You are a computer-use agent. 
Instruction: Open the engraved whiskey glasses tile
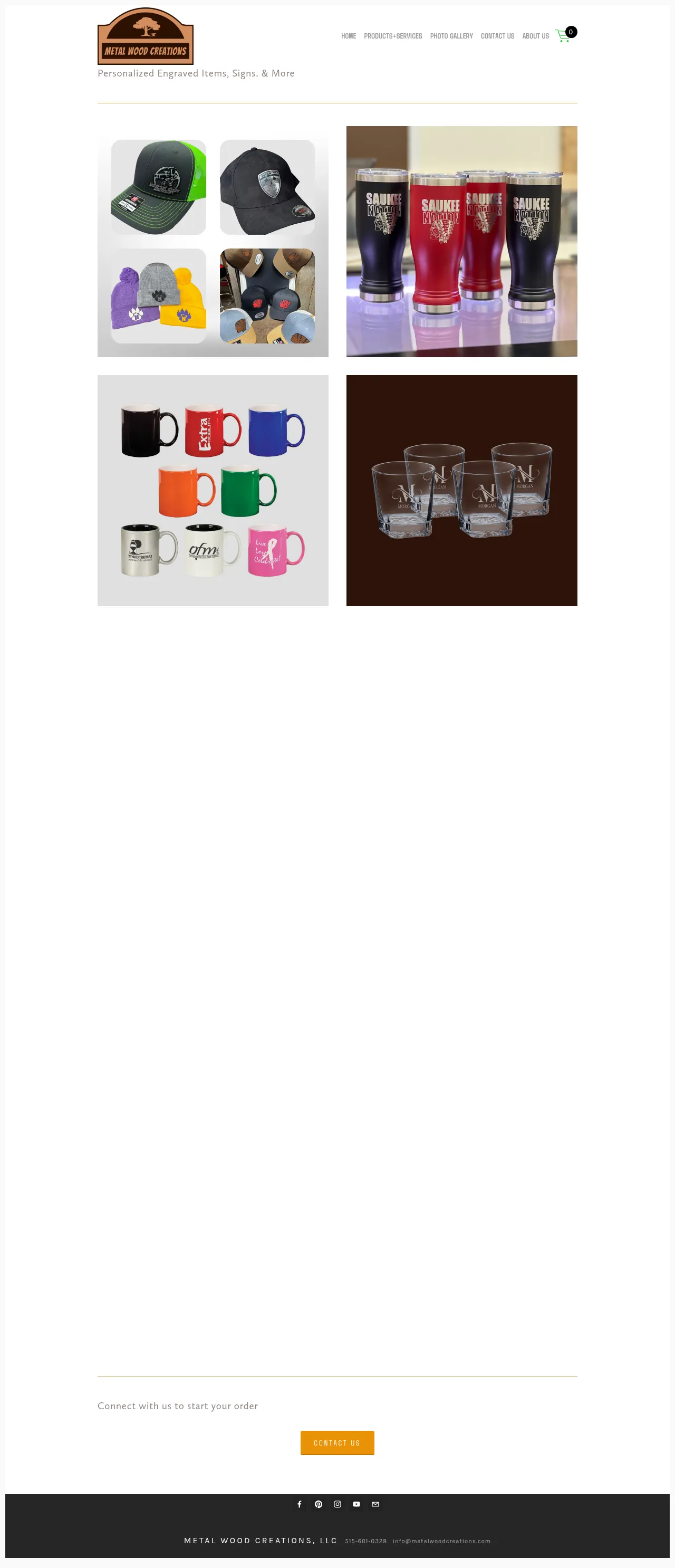461,490
